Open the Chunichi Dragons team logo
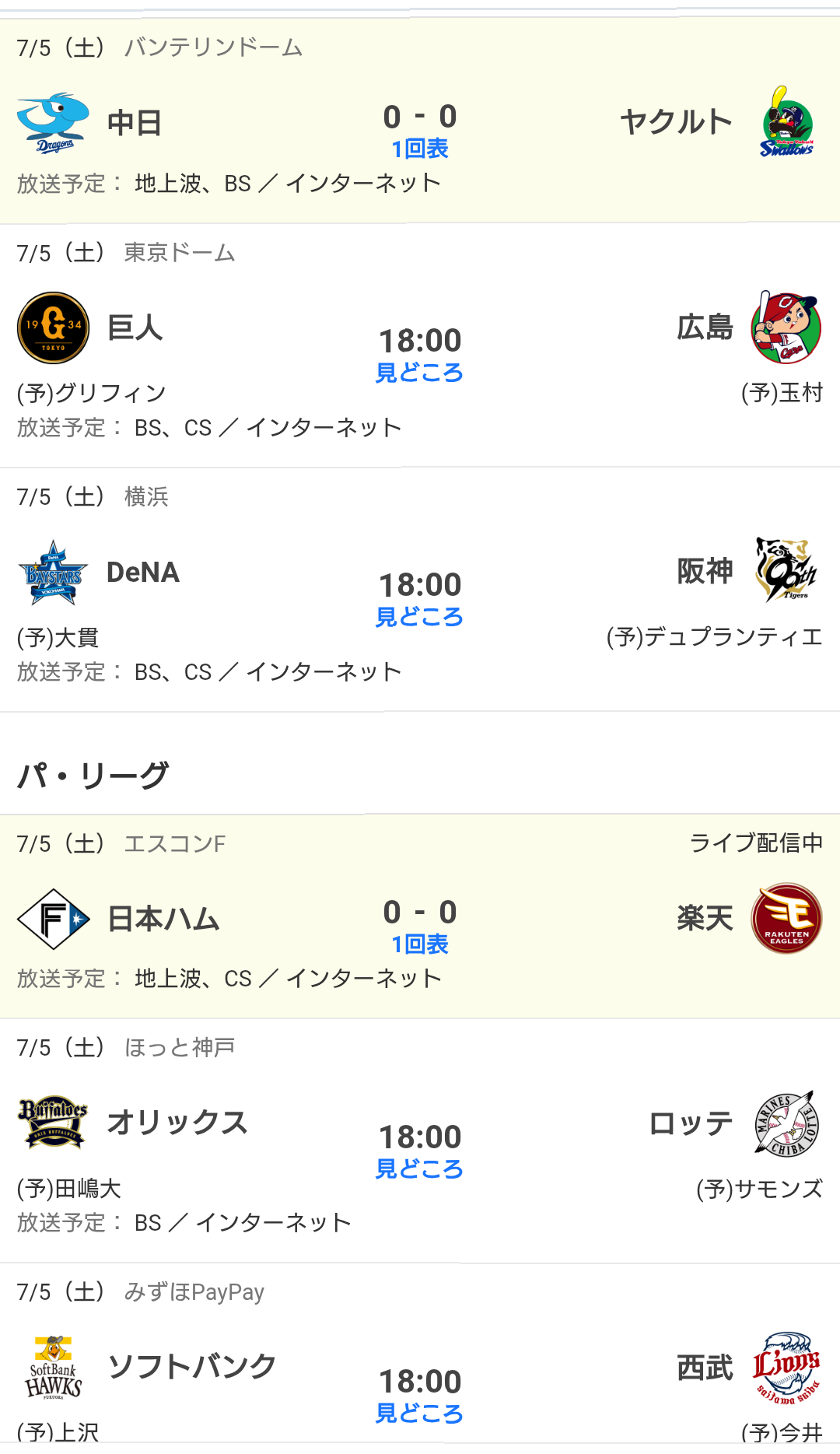840x1454 pixels. click(x=49, y=121)
